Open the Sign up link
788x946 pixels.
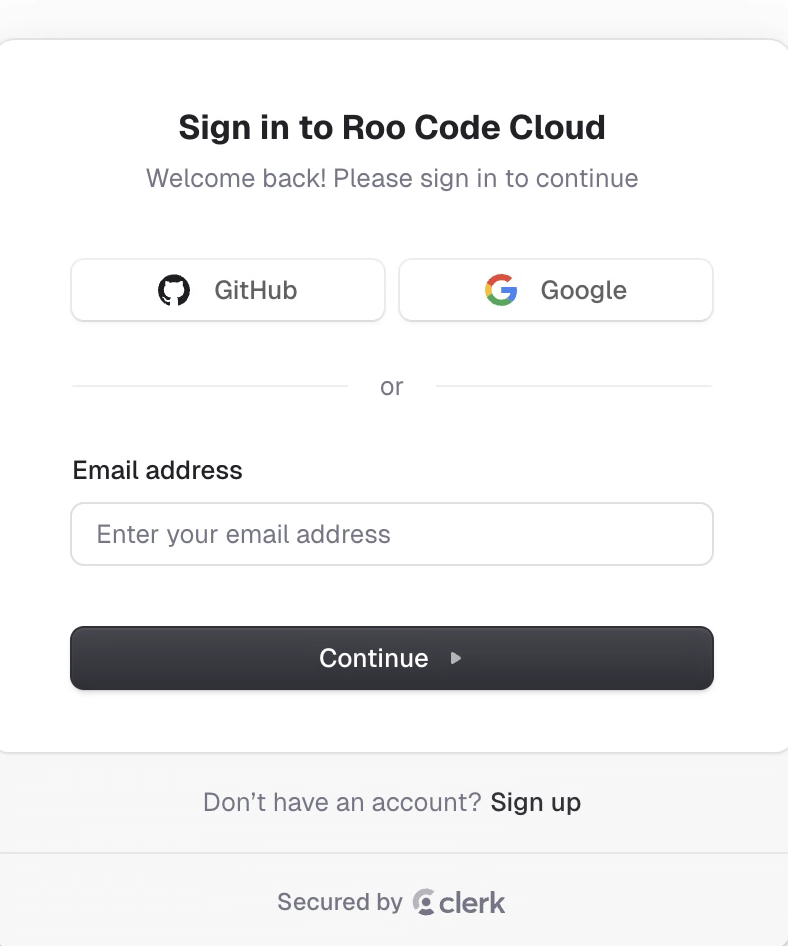point(535,802)
